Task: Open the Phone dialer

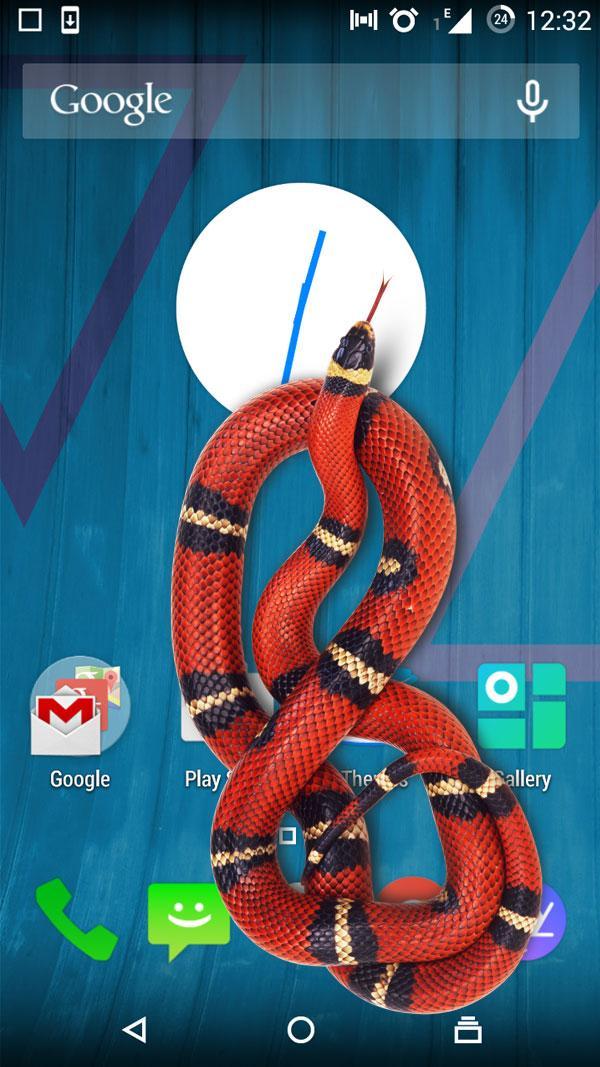Action: pos(76,918)
